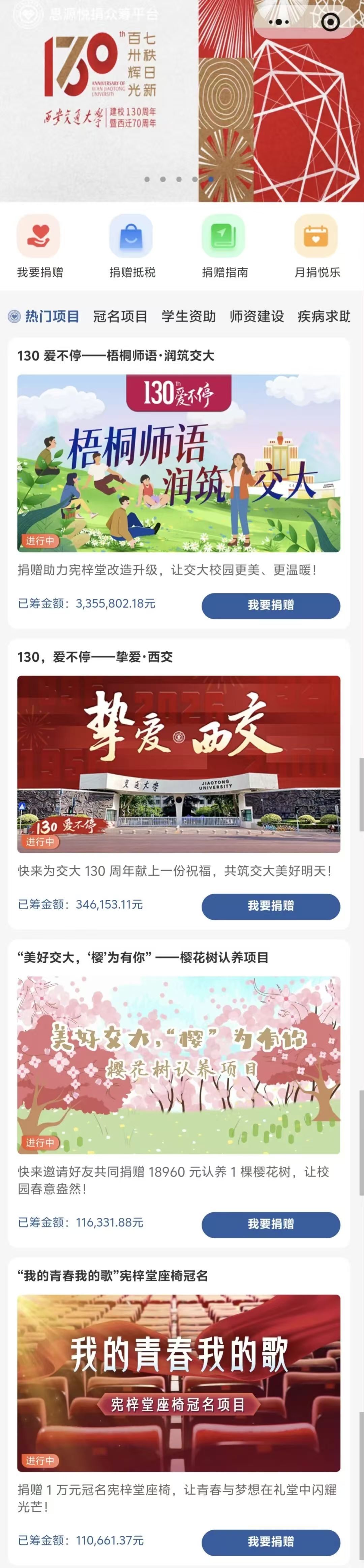Open the 宪梓堂座椅冠名 project banner
The height and width of the screenshot is (1568, 364).
[x=178, y=1383]
